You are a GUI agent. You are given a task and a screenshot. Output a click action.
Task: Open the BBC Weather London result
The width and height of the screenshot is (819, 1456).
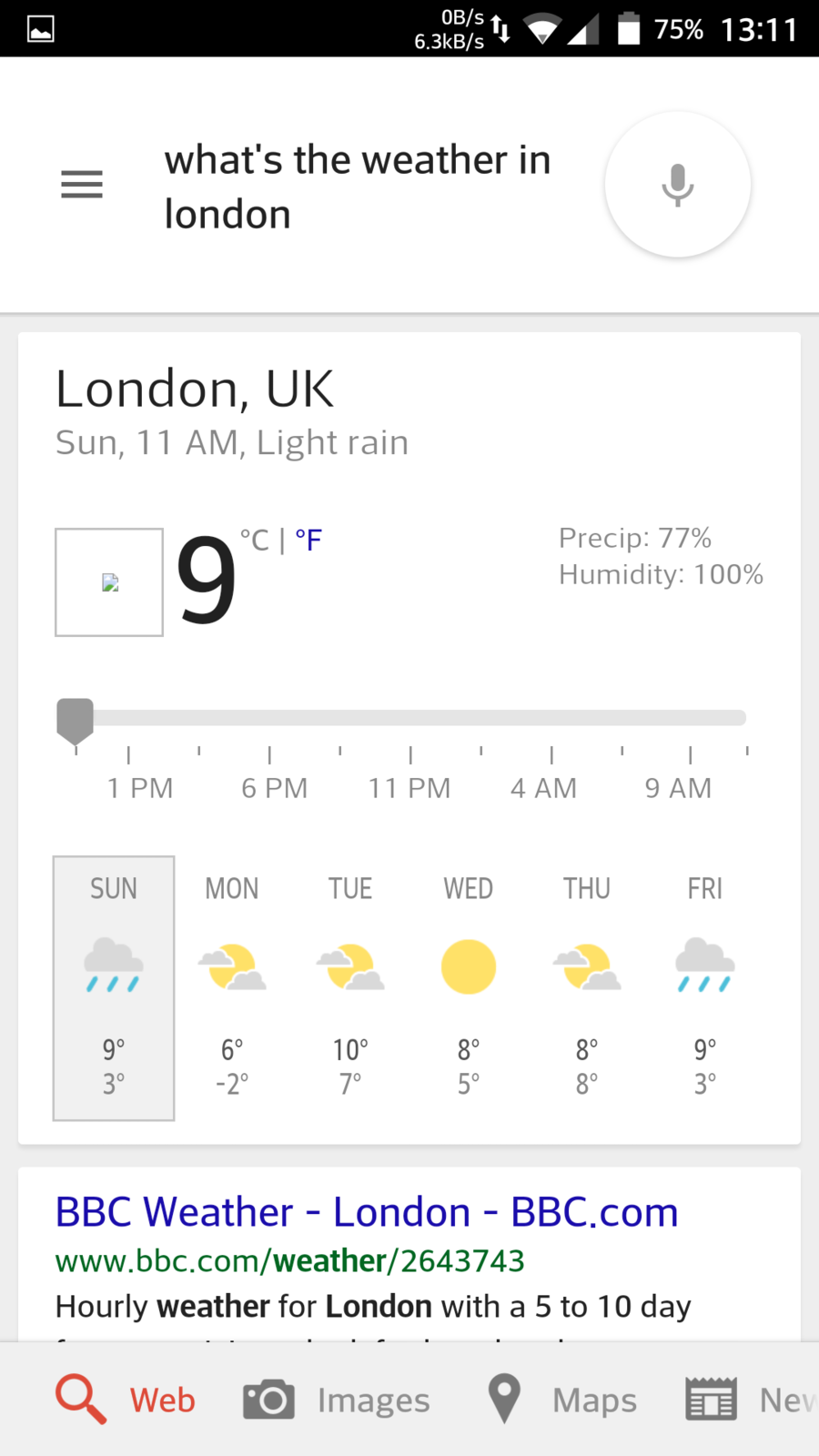367,1212
